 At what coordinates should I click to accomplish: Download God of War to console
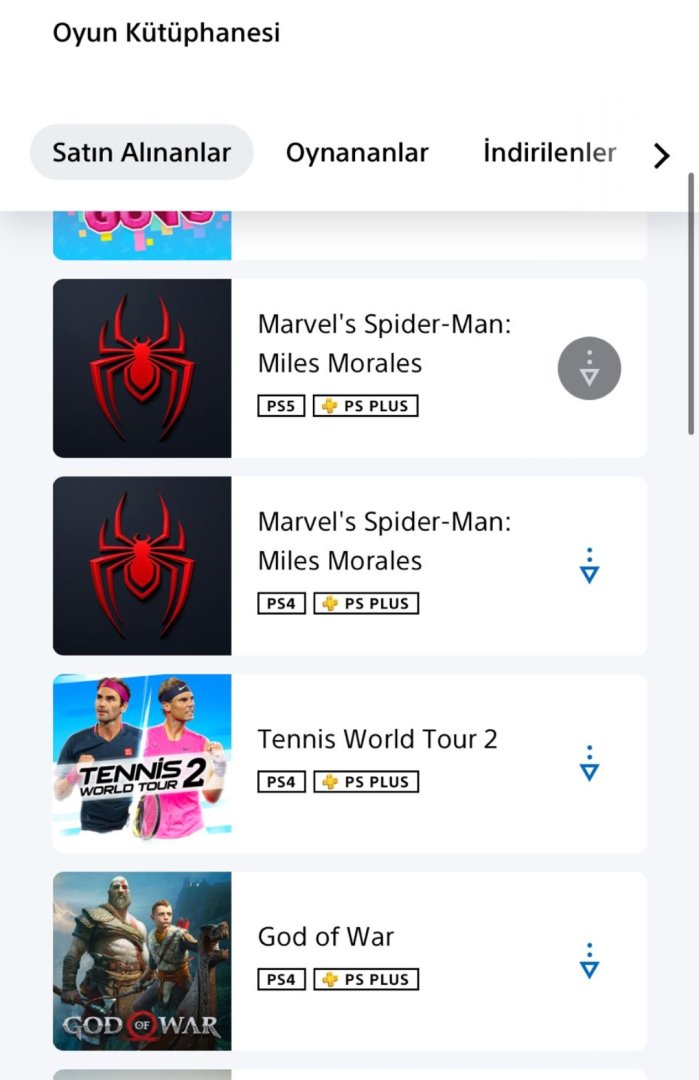(x=589, y=961)
